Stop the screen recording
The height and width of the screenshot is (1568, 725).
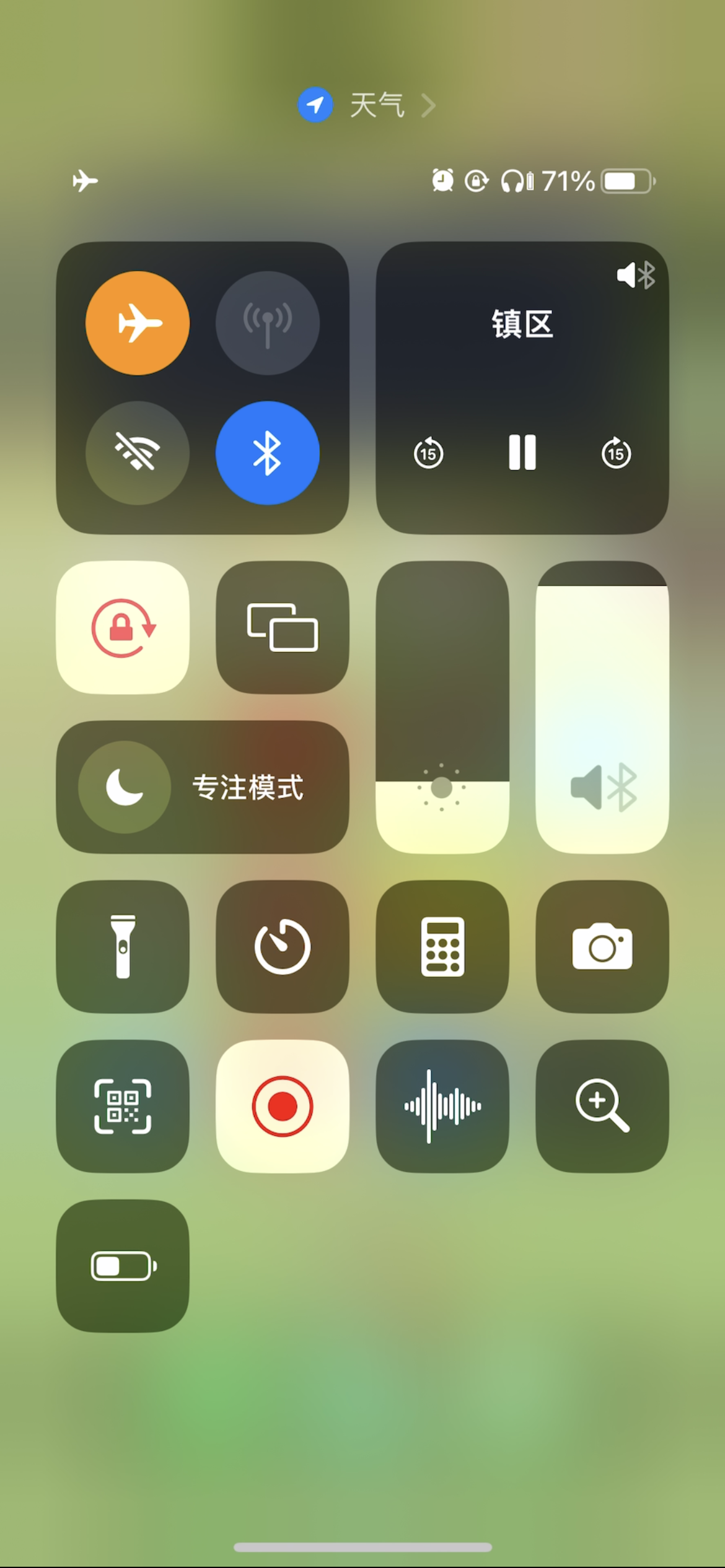pos(283,1106)
